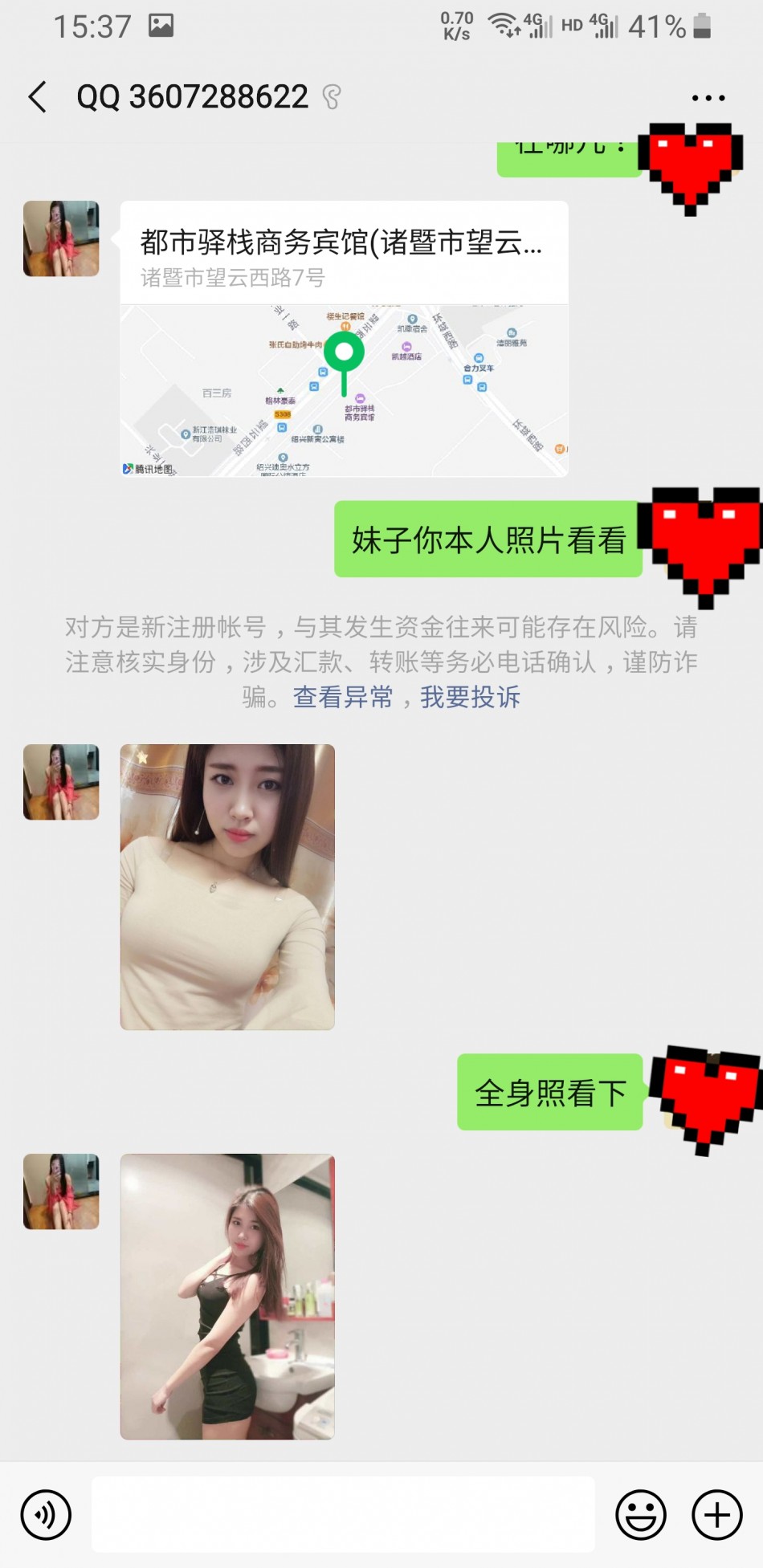Open the plus attachments panel
Image resolution: width=763 pixels, height=1568 pixels.
716,1515
